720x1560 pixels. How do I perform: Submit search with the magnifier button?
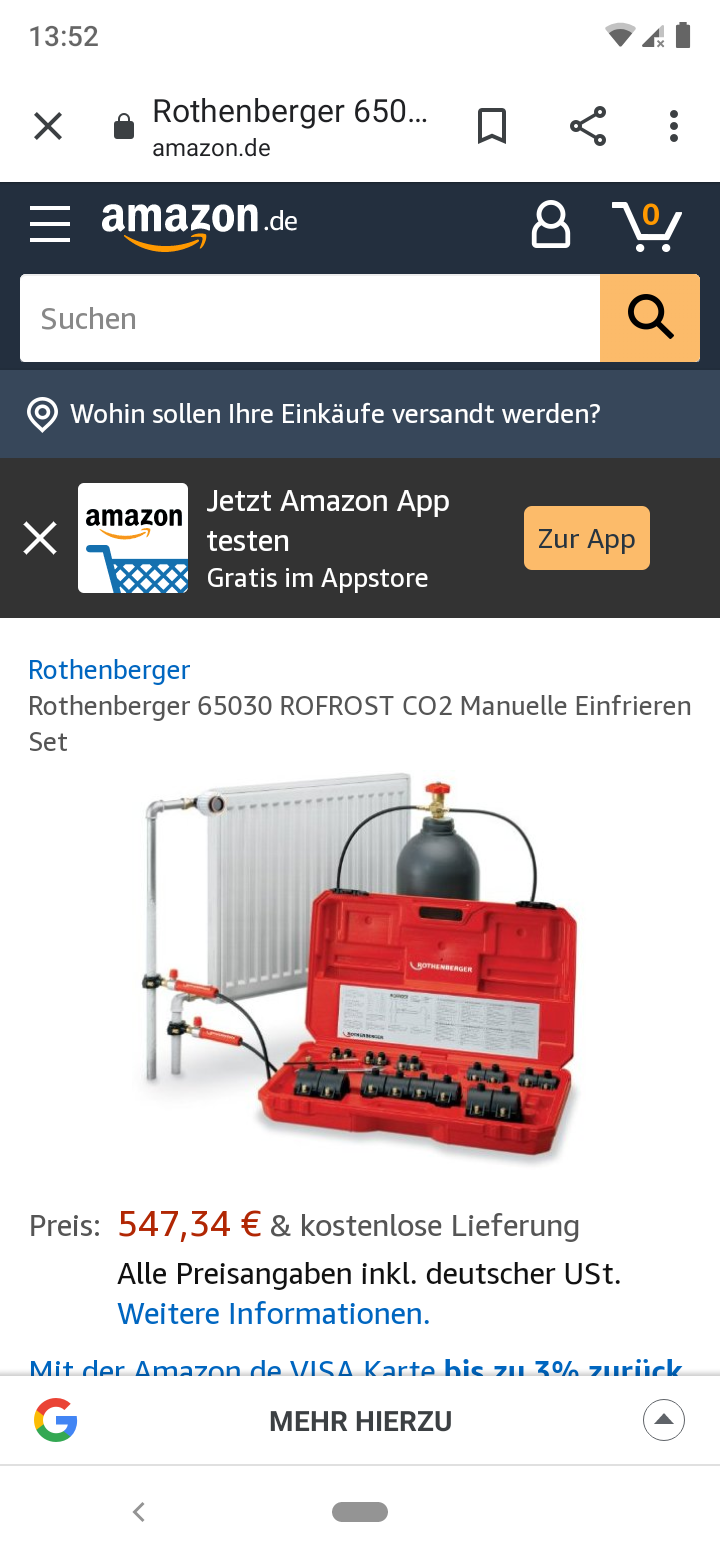[x=650, y=318]
